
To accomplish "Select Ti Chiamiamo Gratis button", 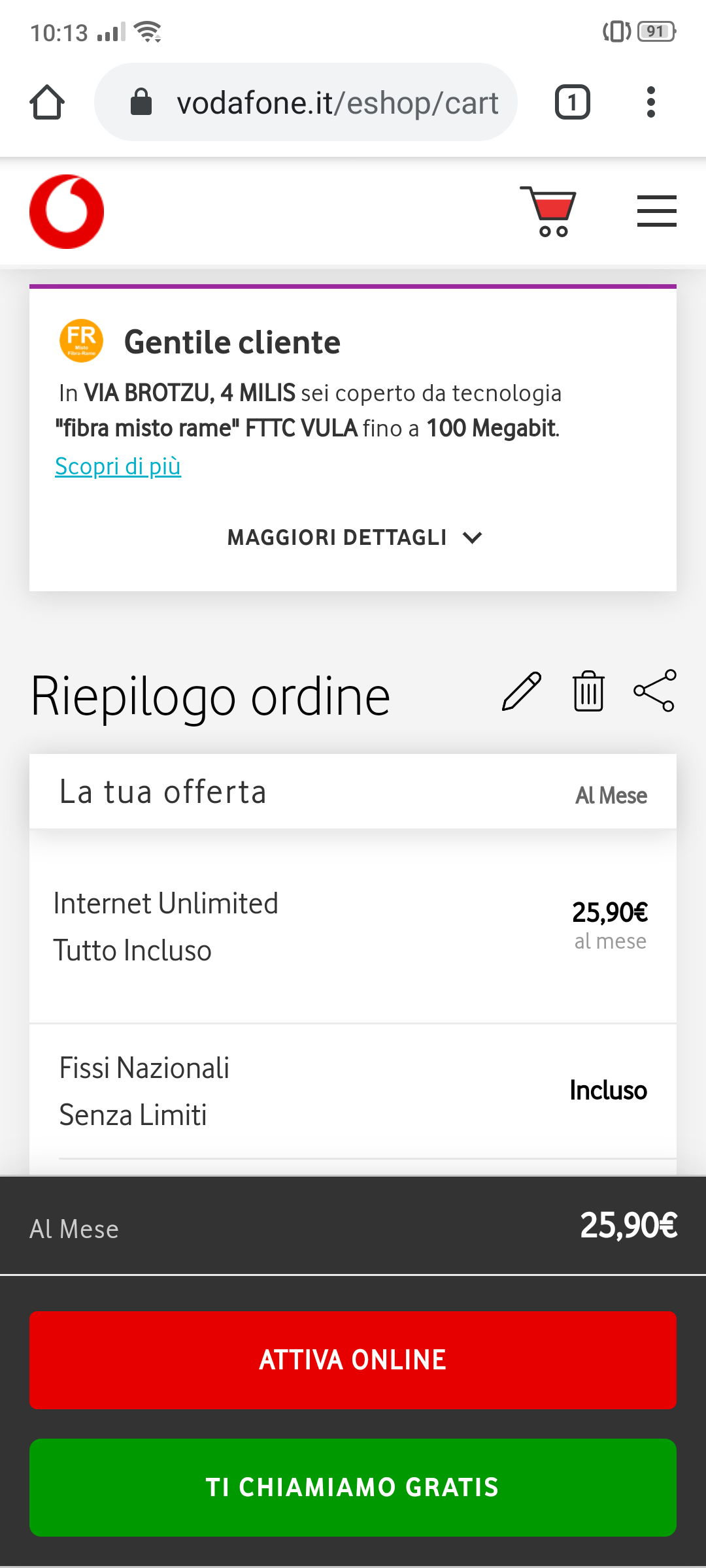I will [x=353, y=1488].
